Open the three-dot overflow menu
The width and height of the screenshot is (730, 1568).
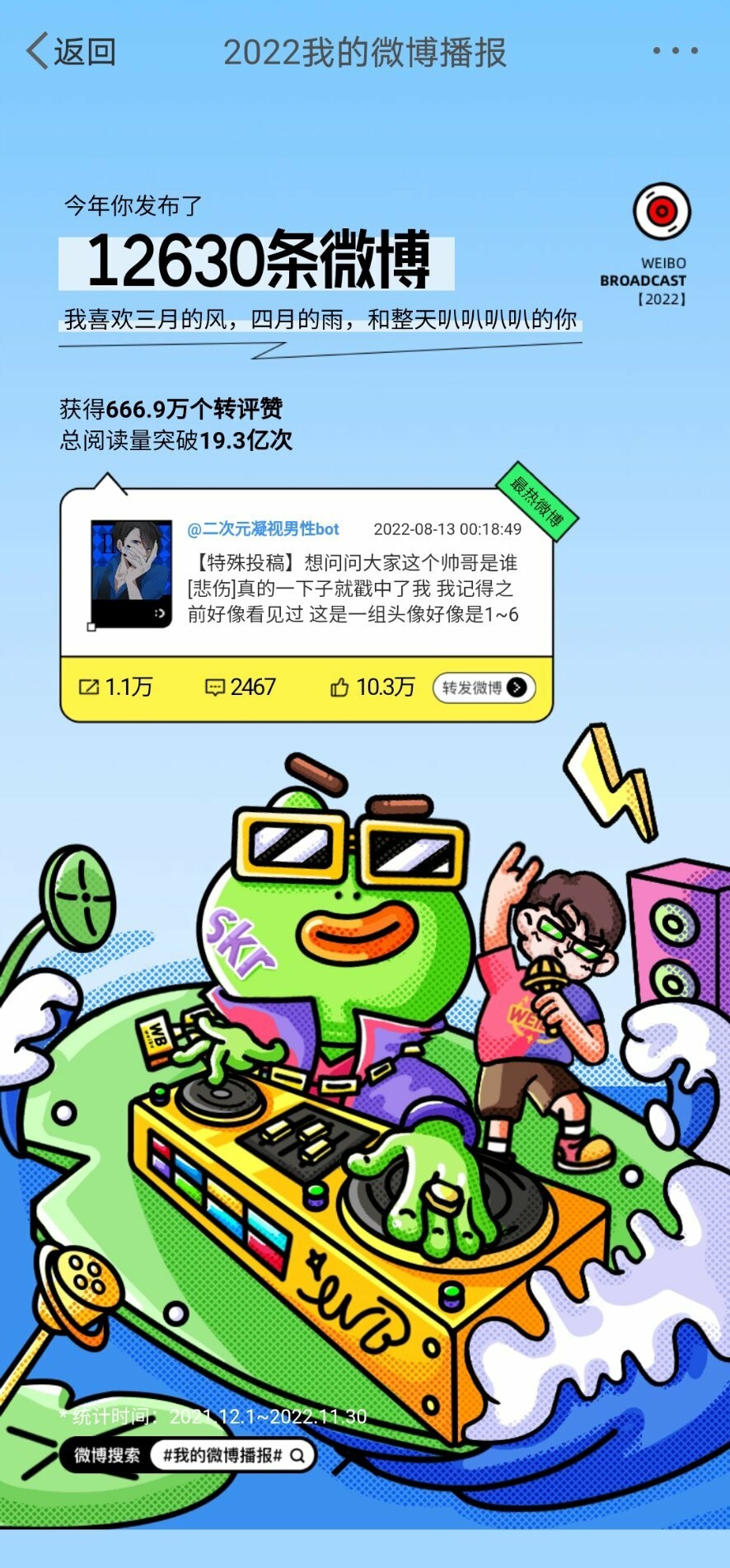(x=675, y=51)
